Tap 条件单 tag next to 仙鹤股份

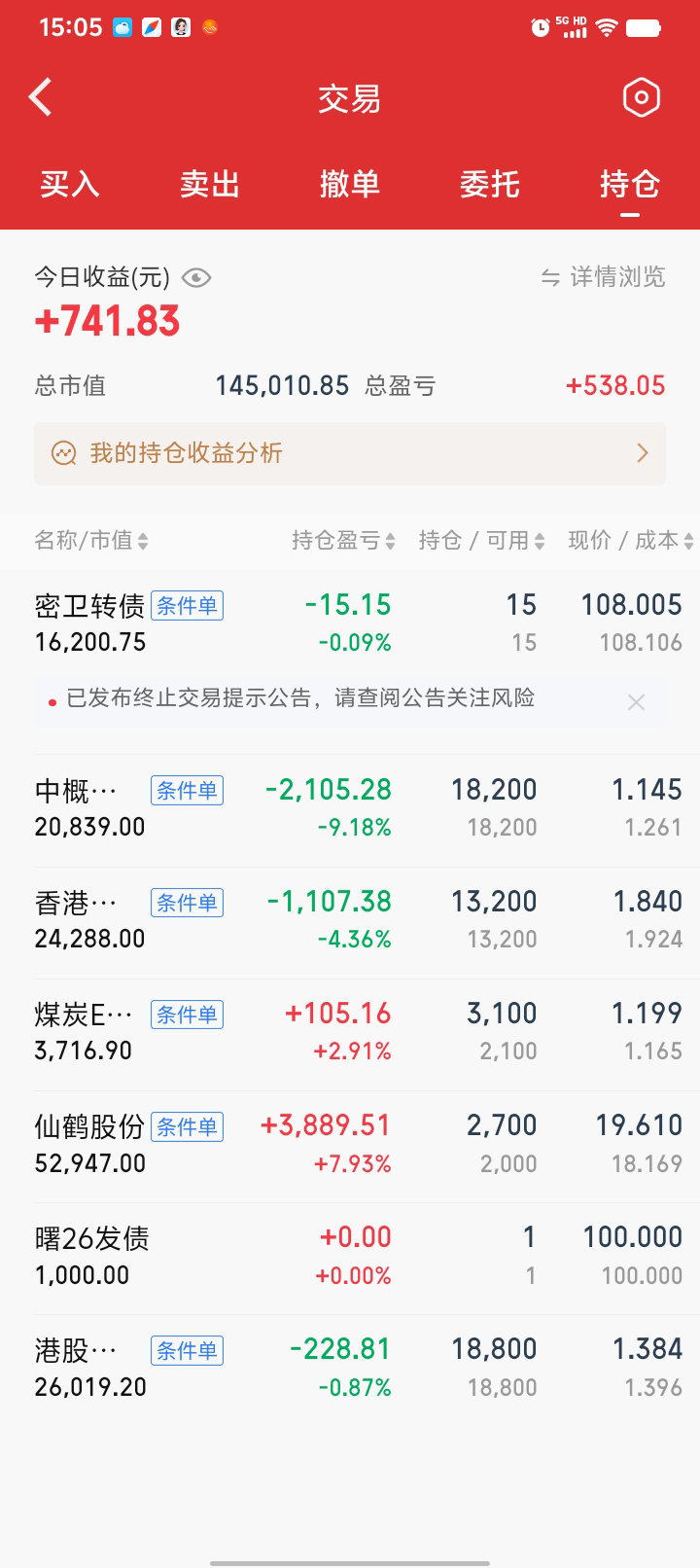coord(187,1127)
